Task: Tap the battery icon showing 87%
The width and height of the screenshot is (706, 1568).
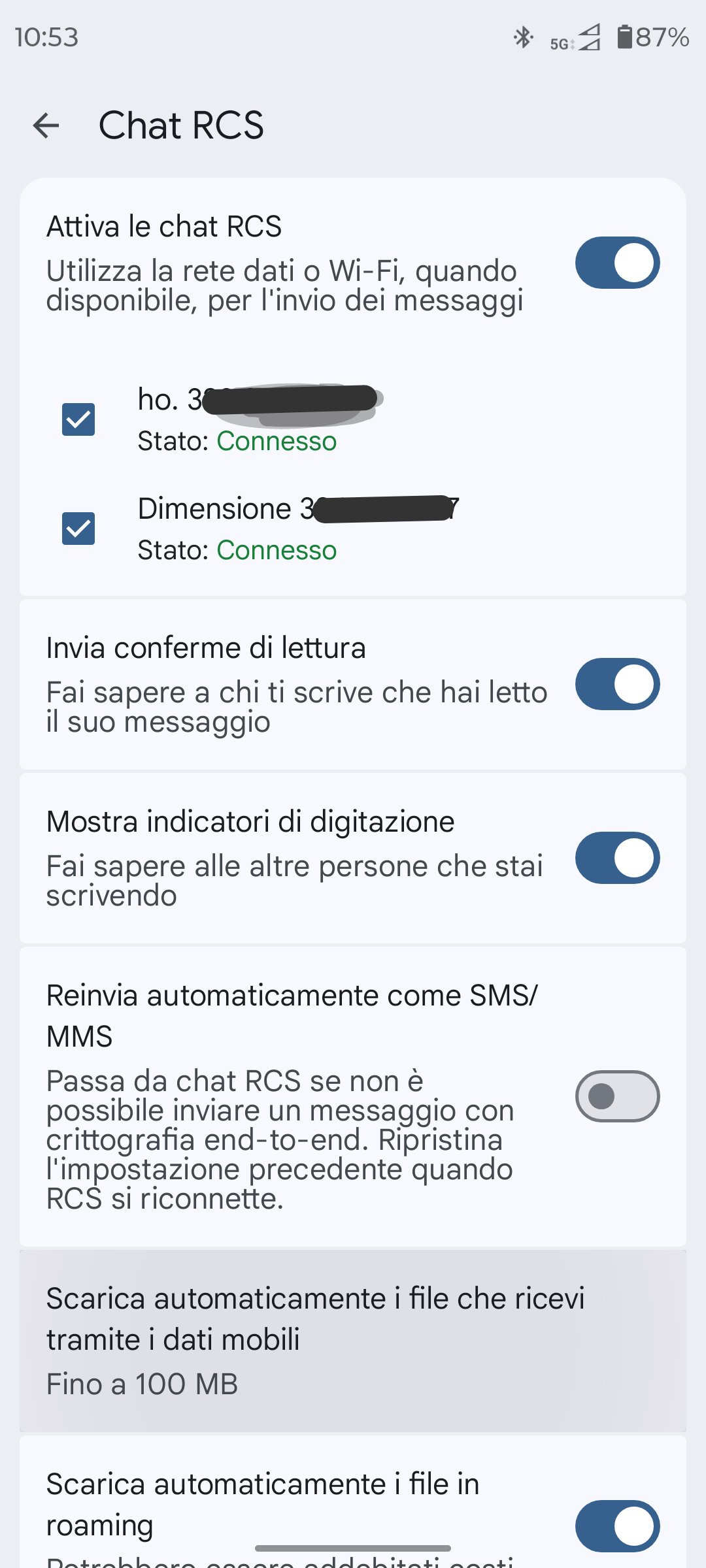Action: 626,37
